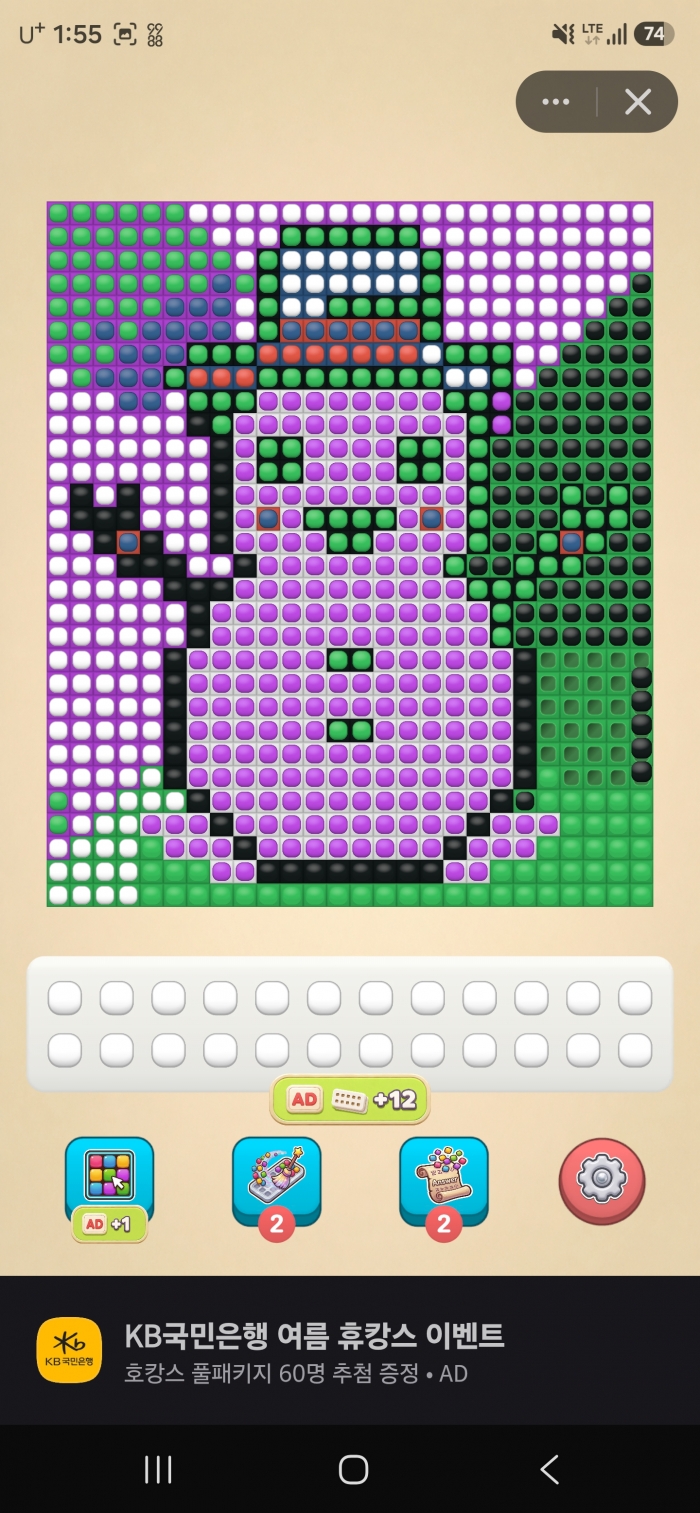Open the recent apps view
The image size is (700, 1513).
point(158,1469)
